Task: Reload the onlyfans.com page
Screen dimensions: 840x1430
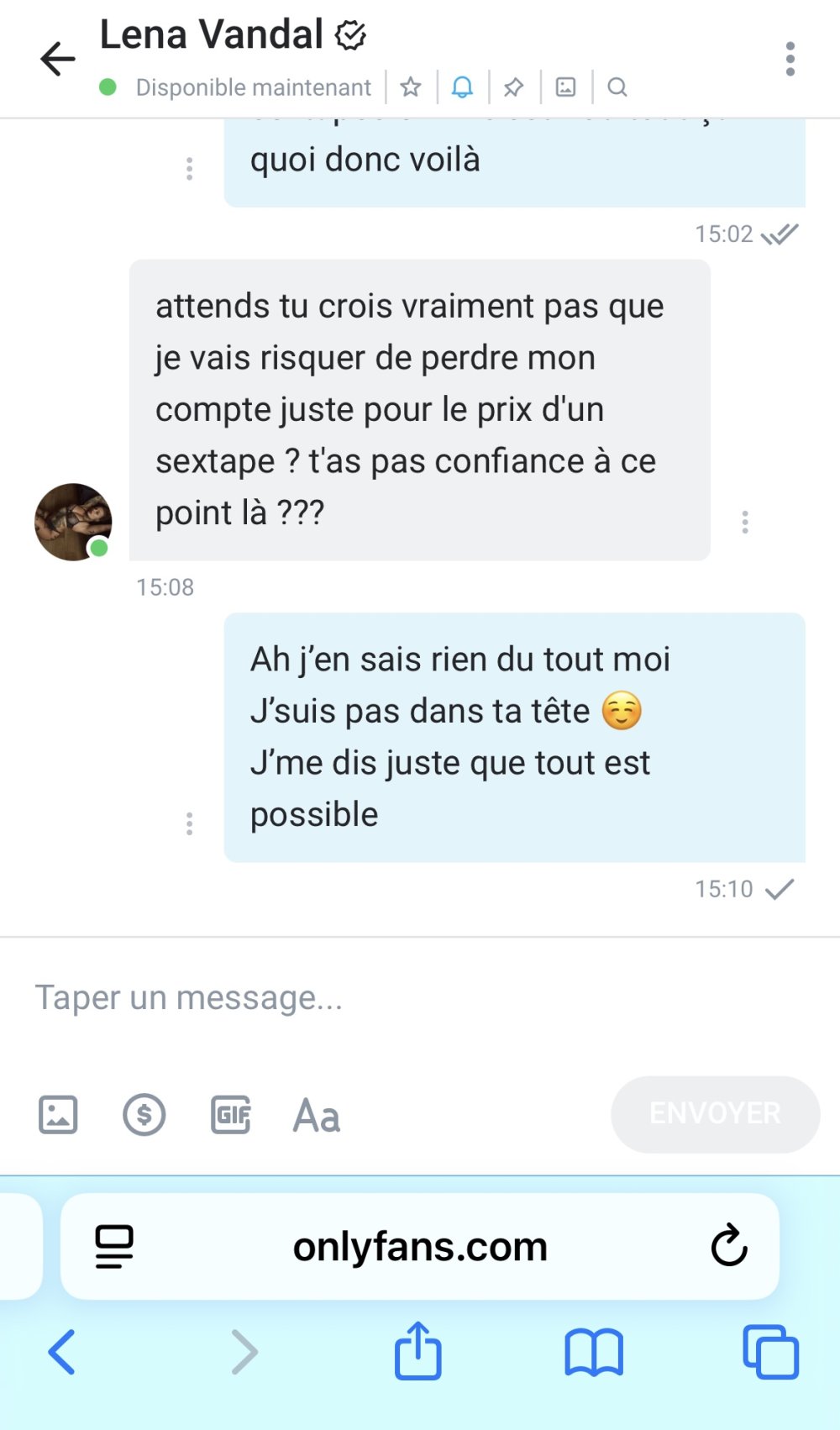Action: (728, 1245)
